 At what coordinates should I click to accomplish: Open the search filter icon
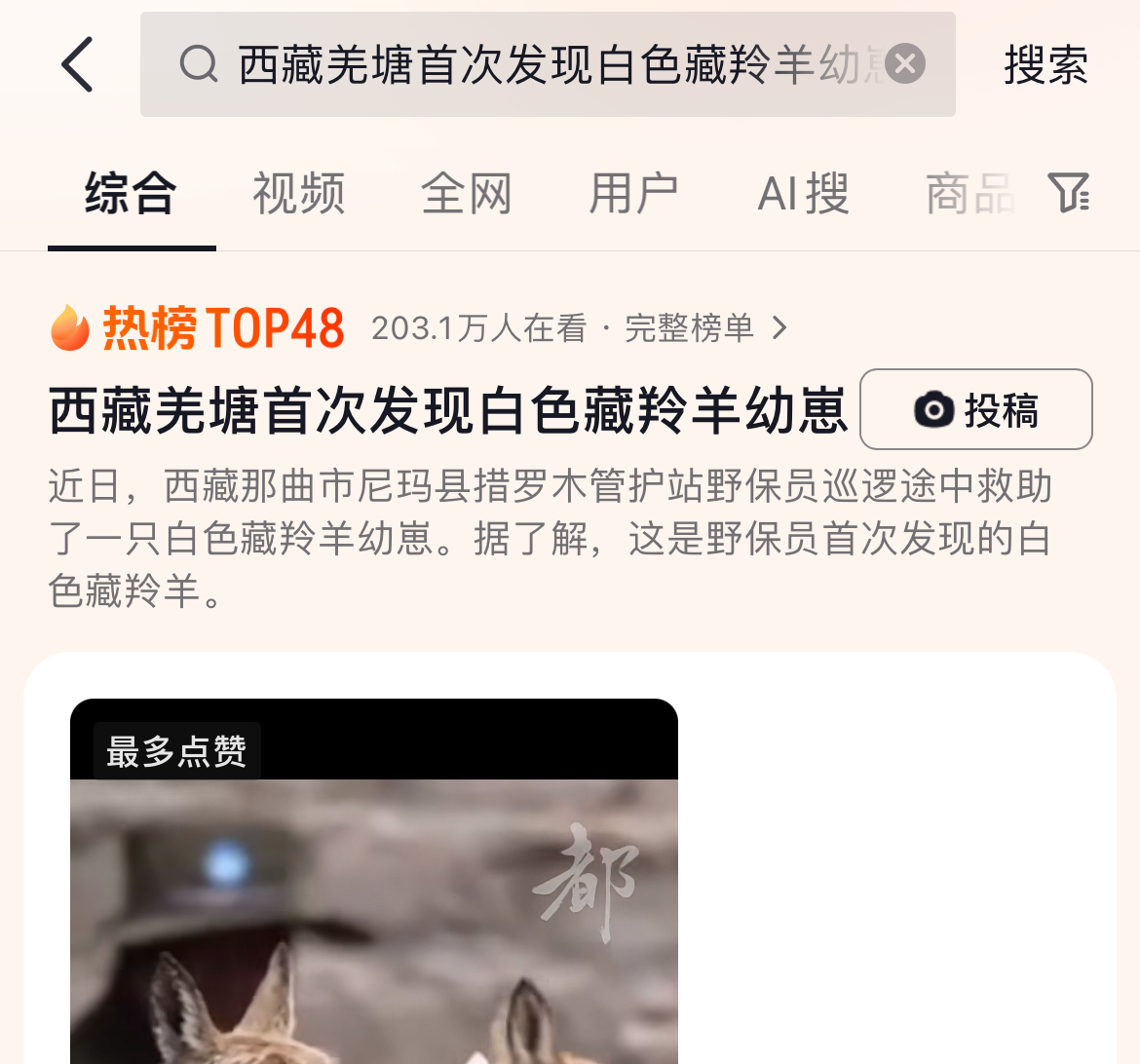click(1068, 193)
